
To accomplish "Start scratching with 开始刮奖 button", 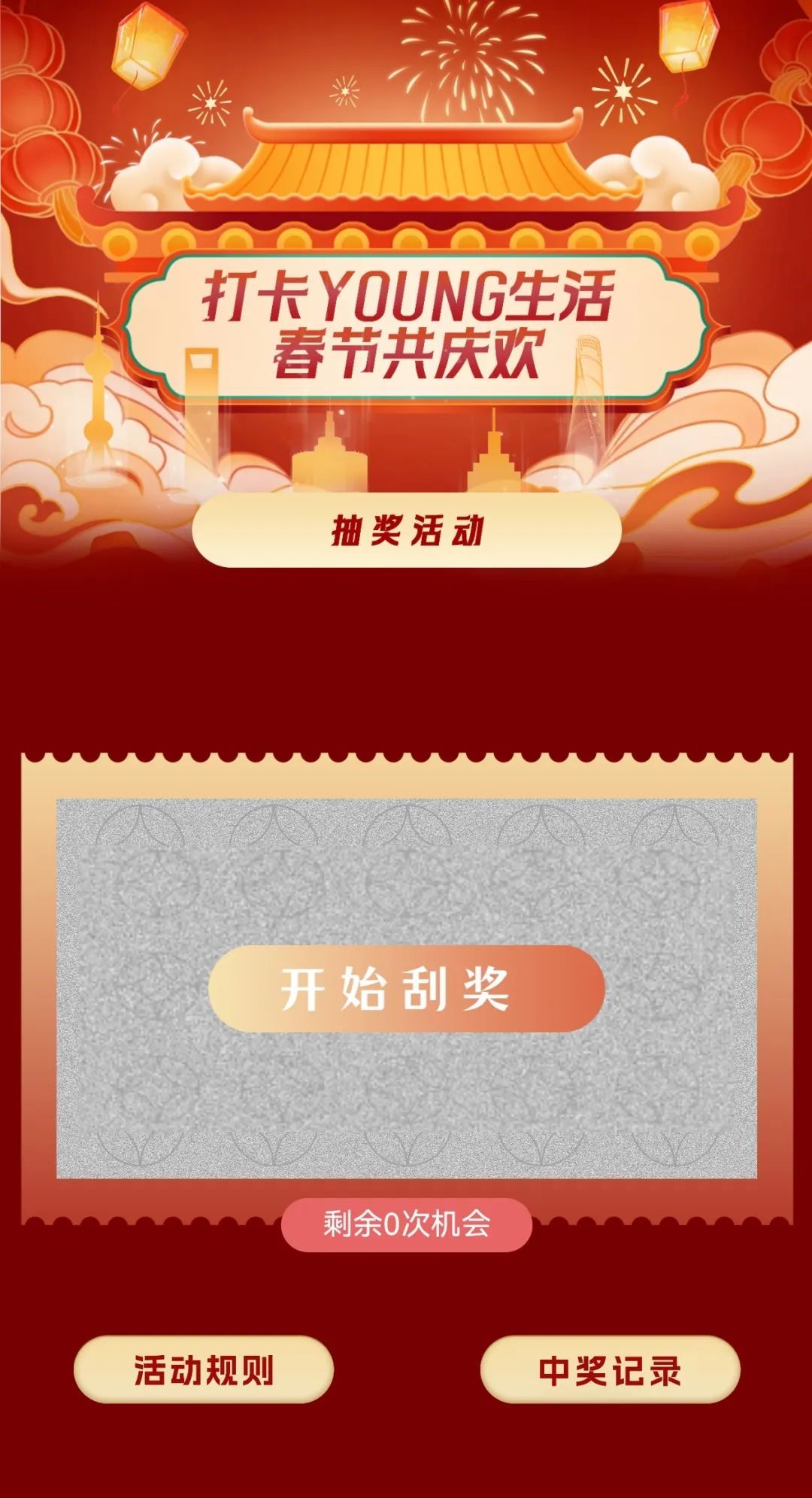I will [x=406, y=988].
